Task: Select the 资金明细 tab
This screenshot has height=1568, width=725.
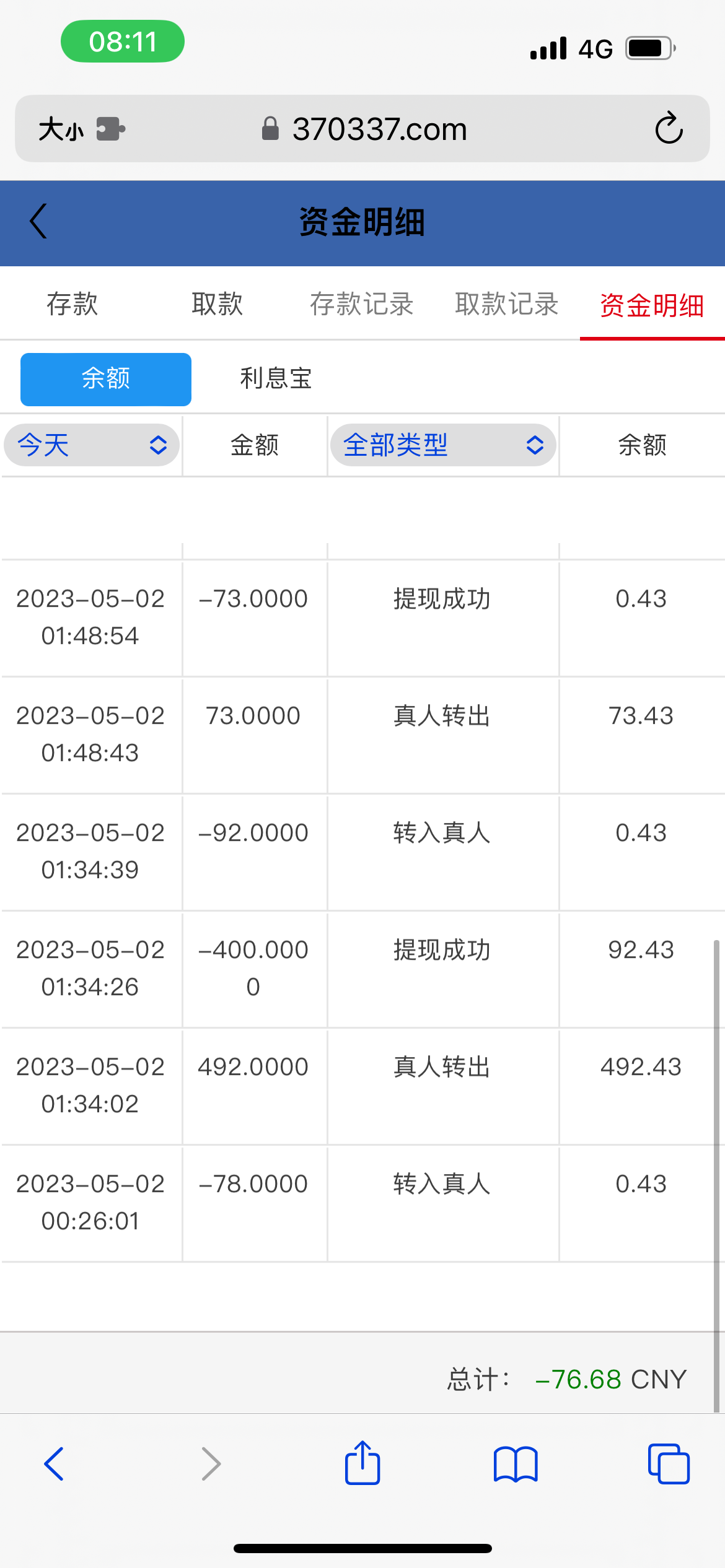Action: tap(652, 305)
